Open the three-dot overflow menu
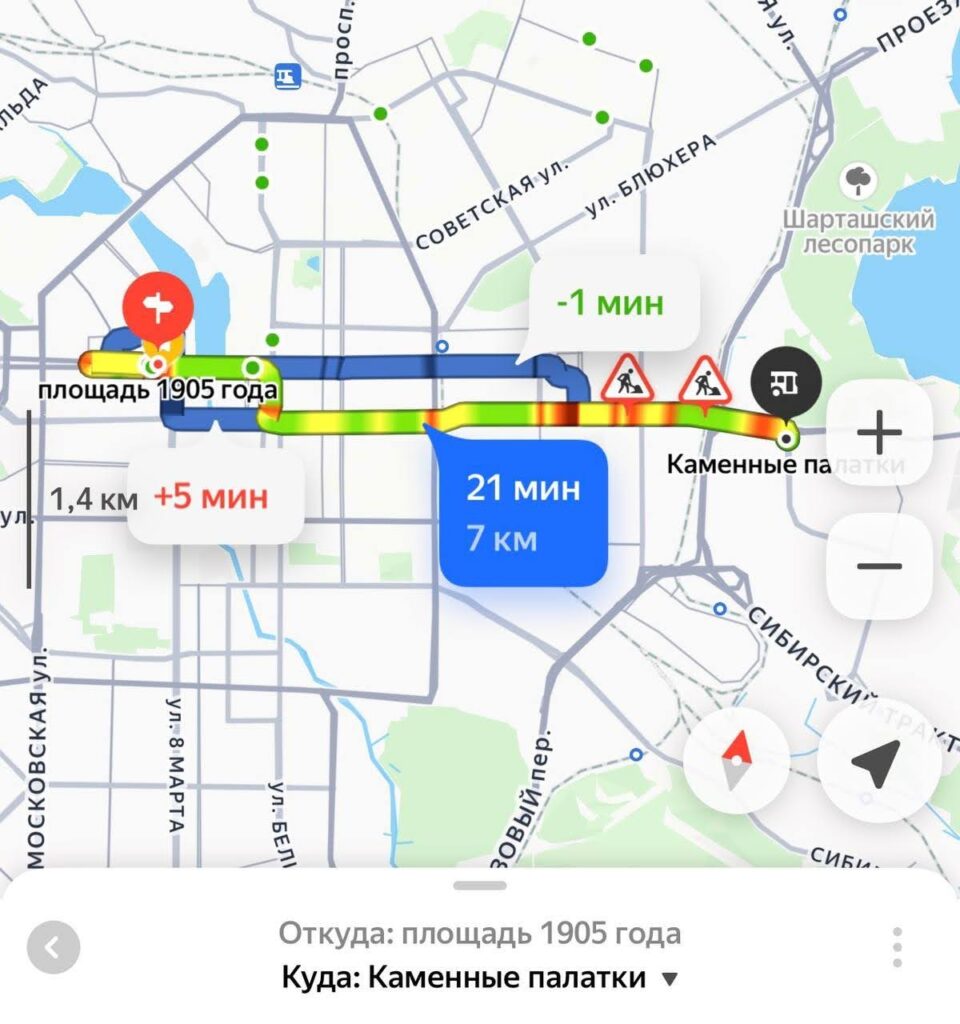Screen dimensions: 960x1024 click(897, 947)
